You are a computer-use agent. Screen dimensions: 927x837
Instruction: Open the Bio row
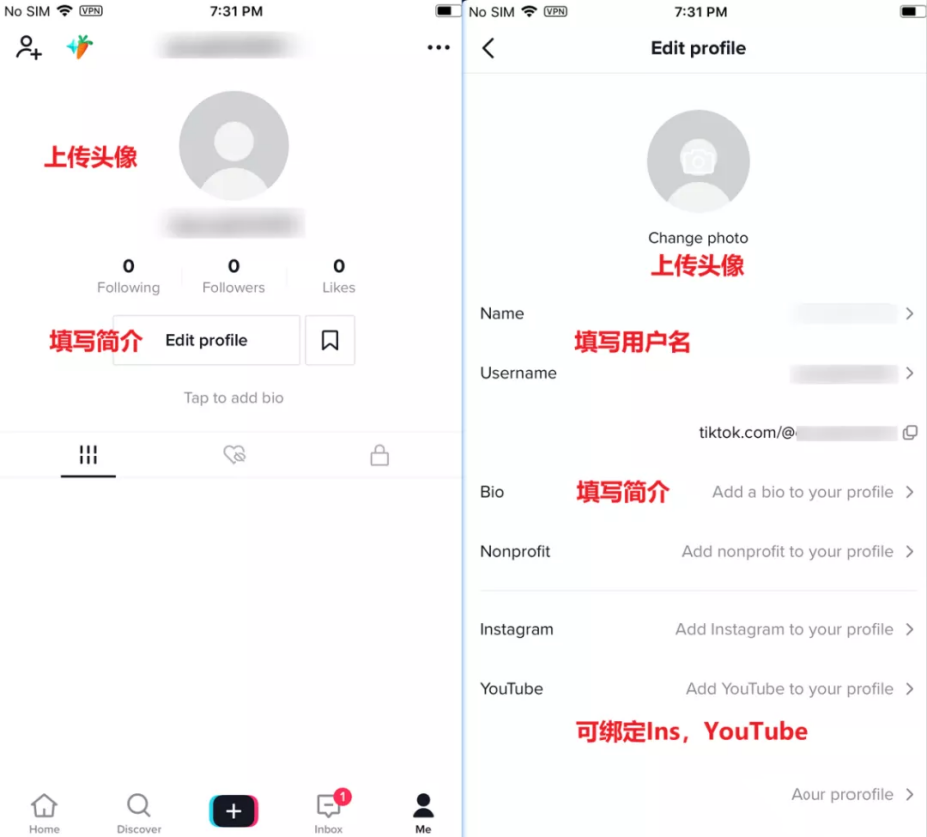point(697,492)
